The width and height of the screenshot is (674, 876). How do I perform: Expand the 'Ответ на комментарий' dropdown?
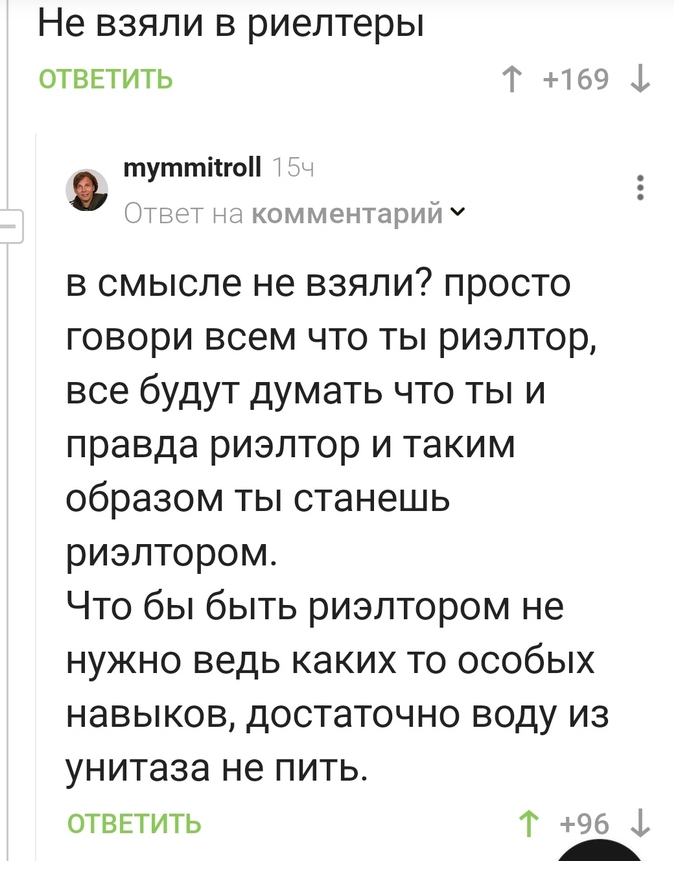click(458, 212)
